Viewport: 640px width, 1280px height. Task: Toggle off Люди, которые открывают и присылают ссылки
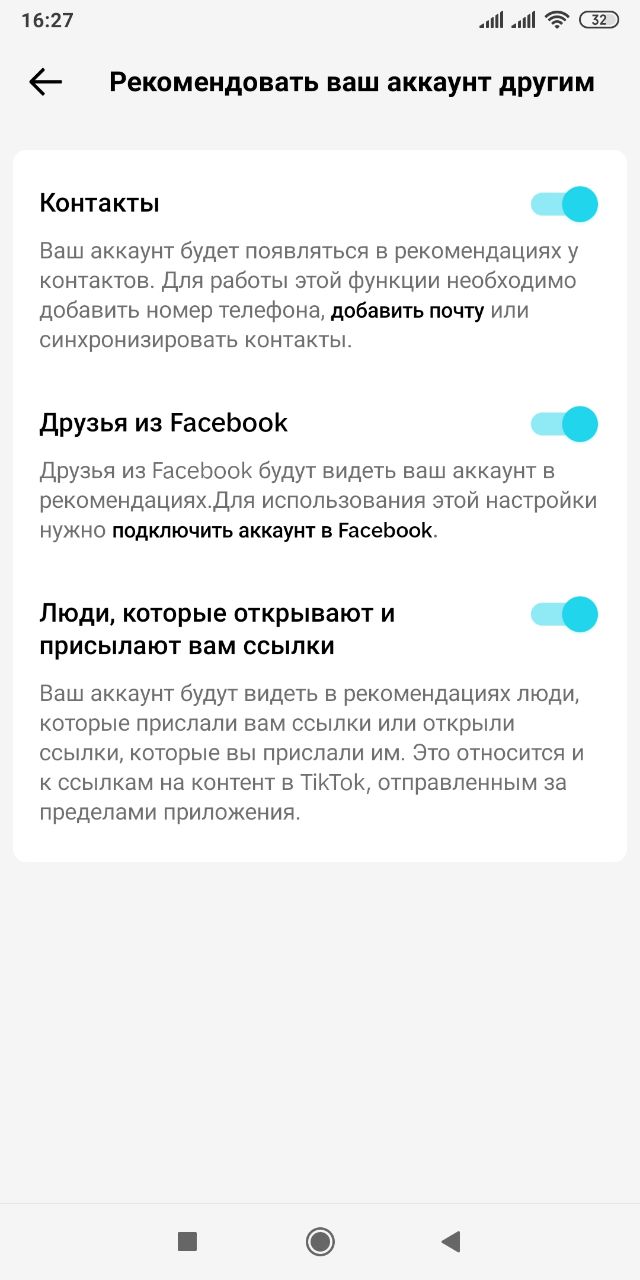coord(564,614)
